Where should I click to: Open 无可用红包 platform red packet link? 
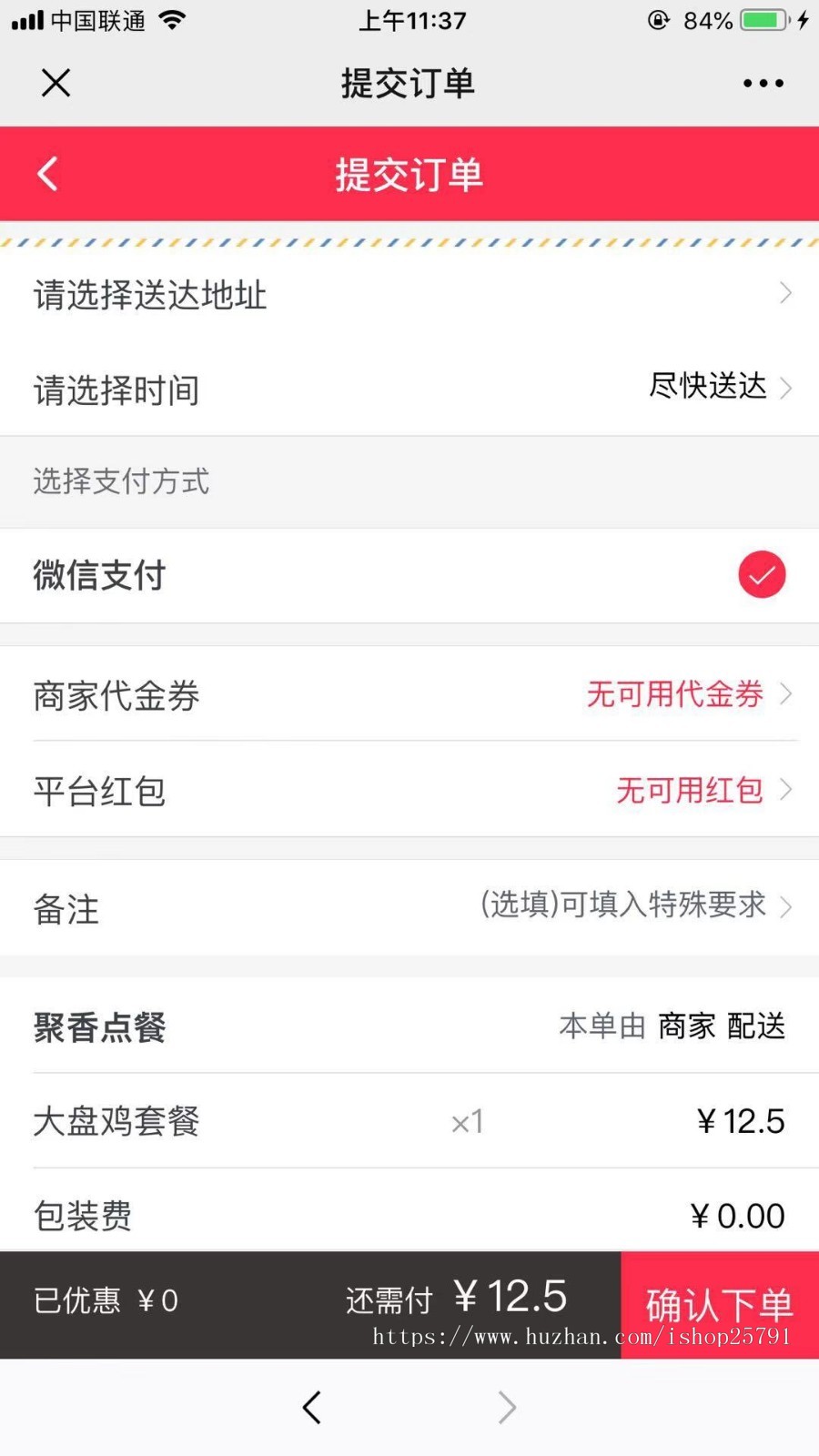pyautogui.click(x=689, y=791)
